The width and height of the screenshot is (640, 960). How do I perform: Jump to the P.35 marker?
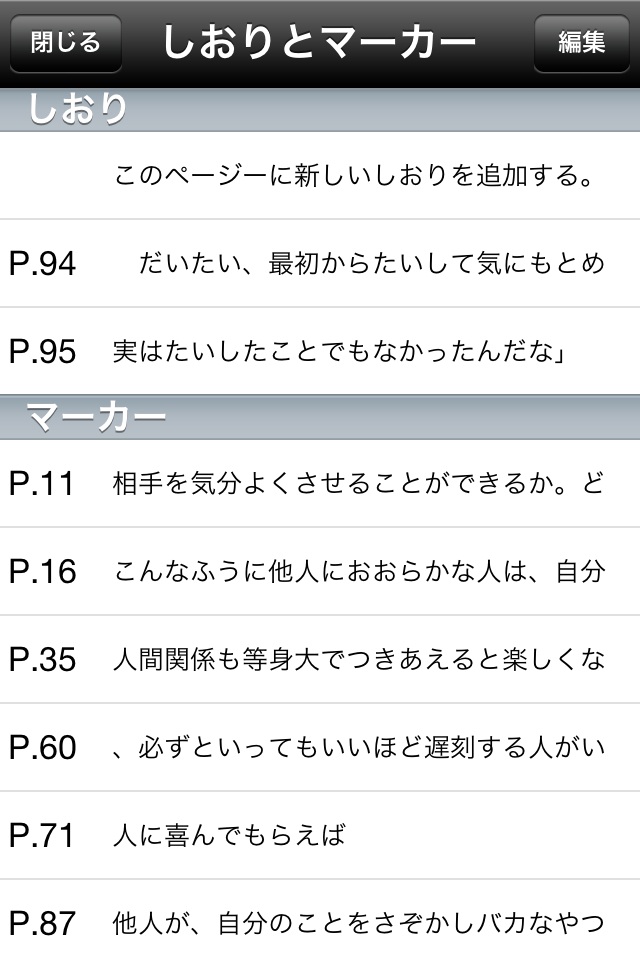(320, 659)
